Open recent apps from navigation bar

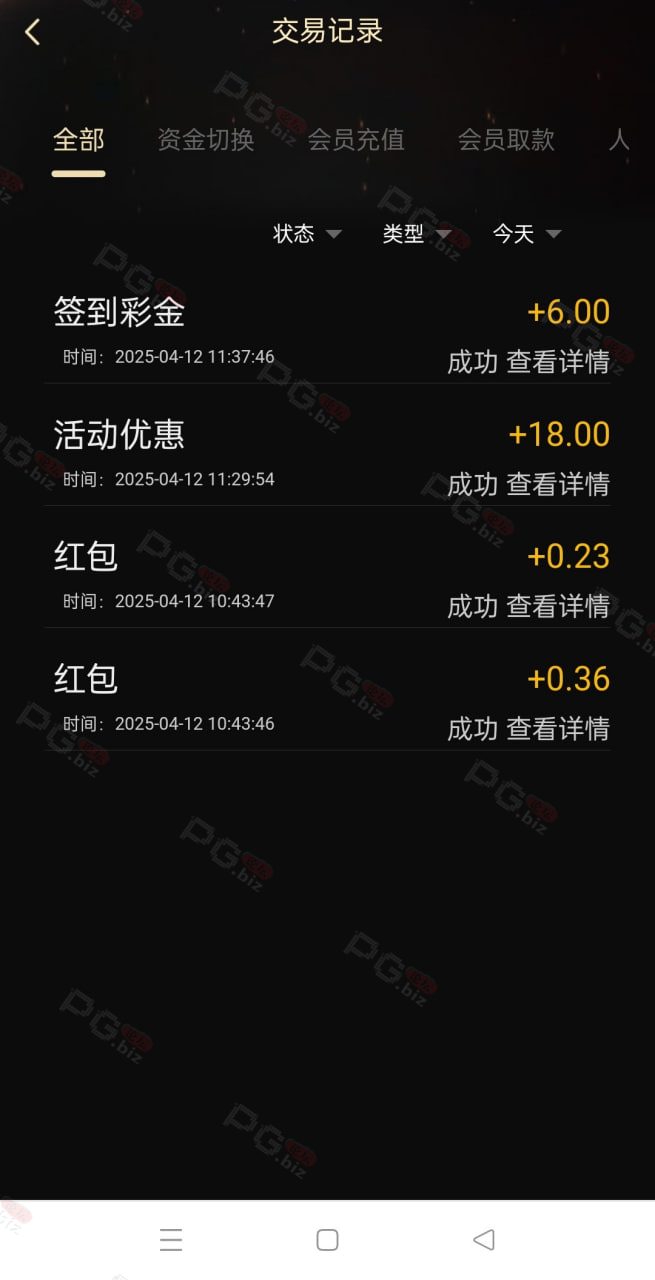[171, 1240]
